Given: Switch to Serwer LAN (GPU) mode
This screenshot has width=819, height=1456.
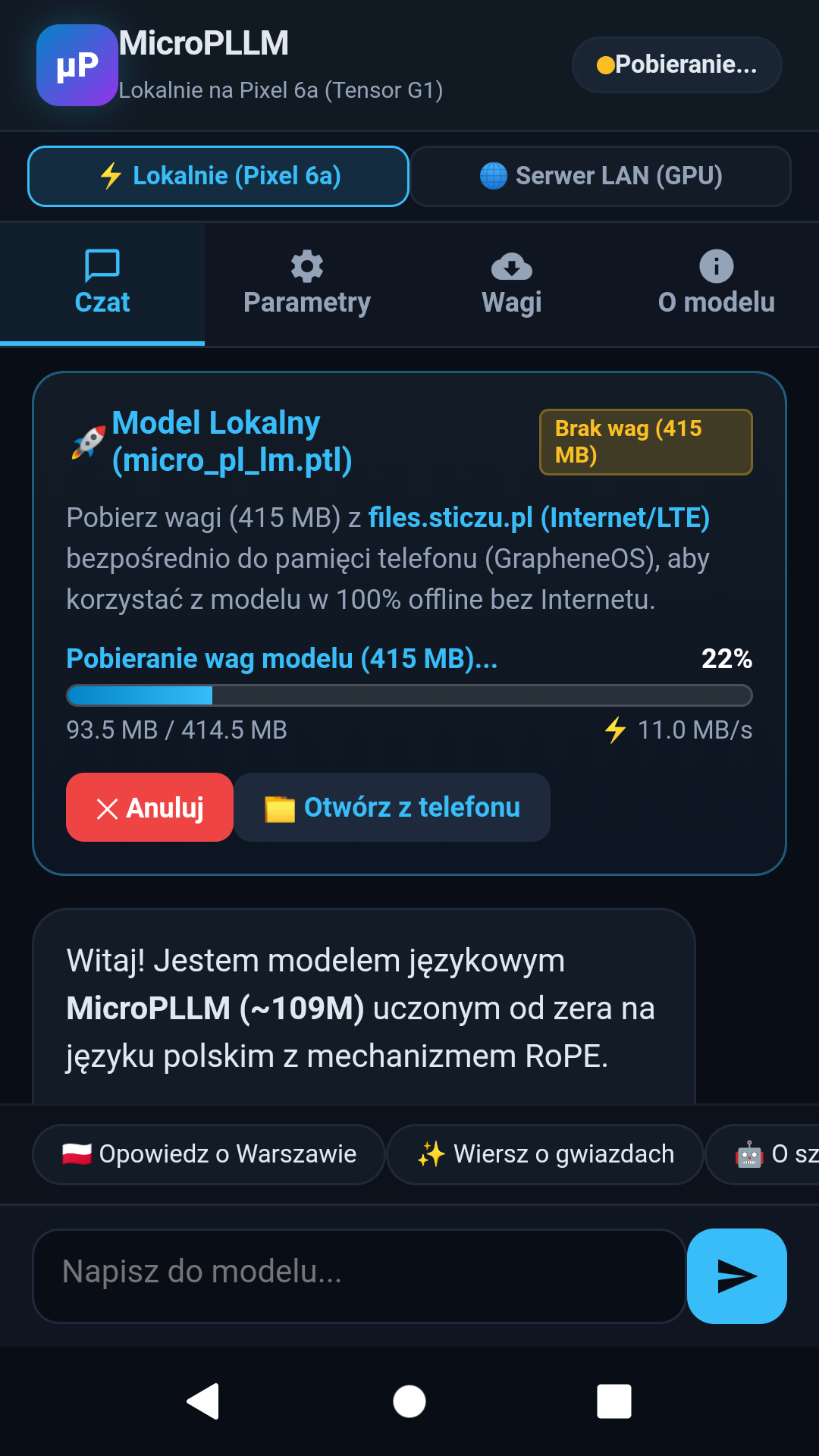Looking at the screenshot, I should click(x=601, y=176).
